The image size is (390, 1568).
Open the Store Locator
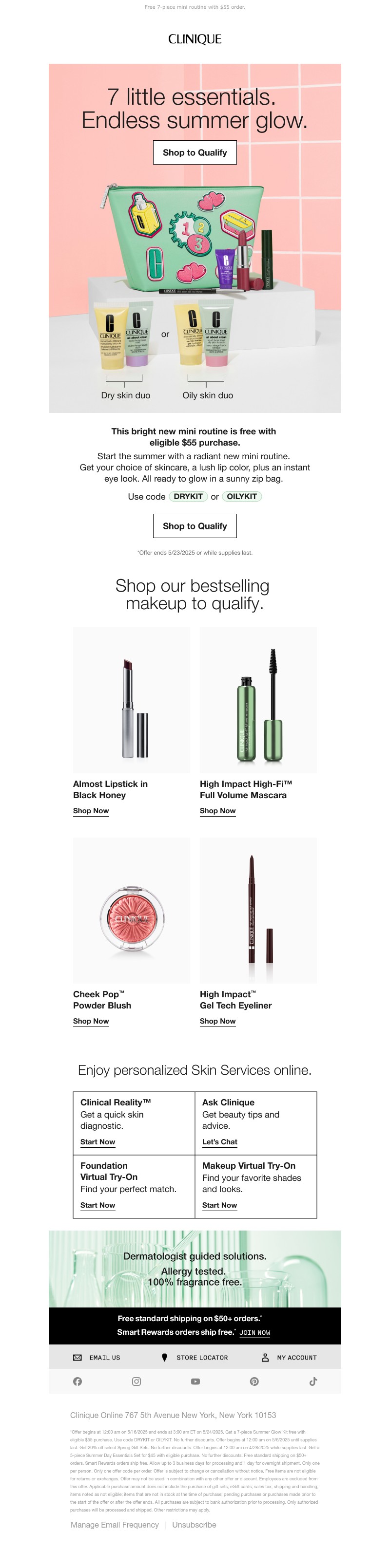[x=195, y=1358]
